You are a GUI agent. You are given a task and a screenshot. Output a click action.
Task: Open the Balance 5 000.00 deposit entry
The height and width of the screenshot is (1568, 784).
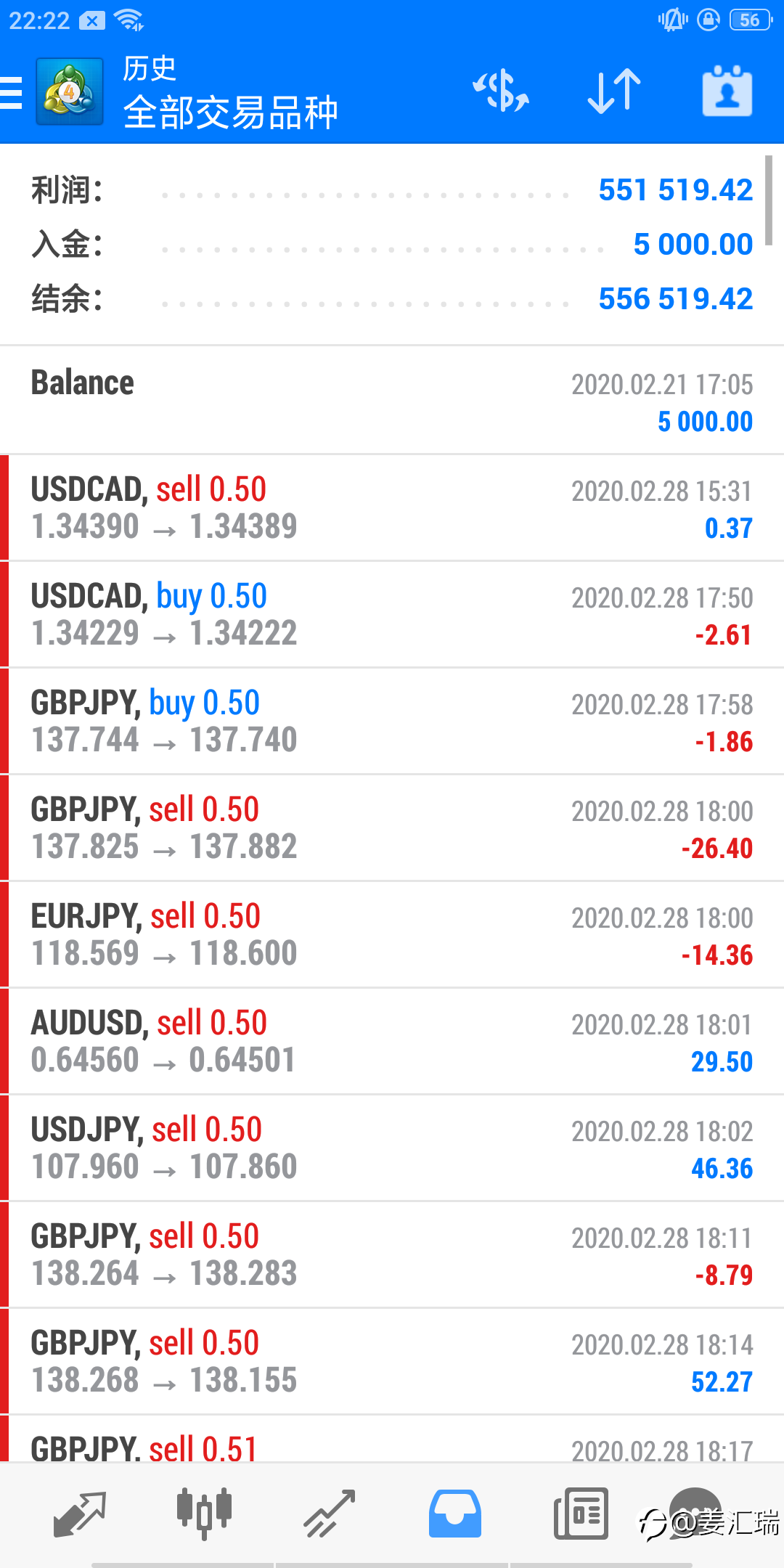coord(392,401)
